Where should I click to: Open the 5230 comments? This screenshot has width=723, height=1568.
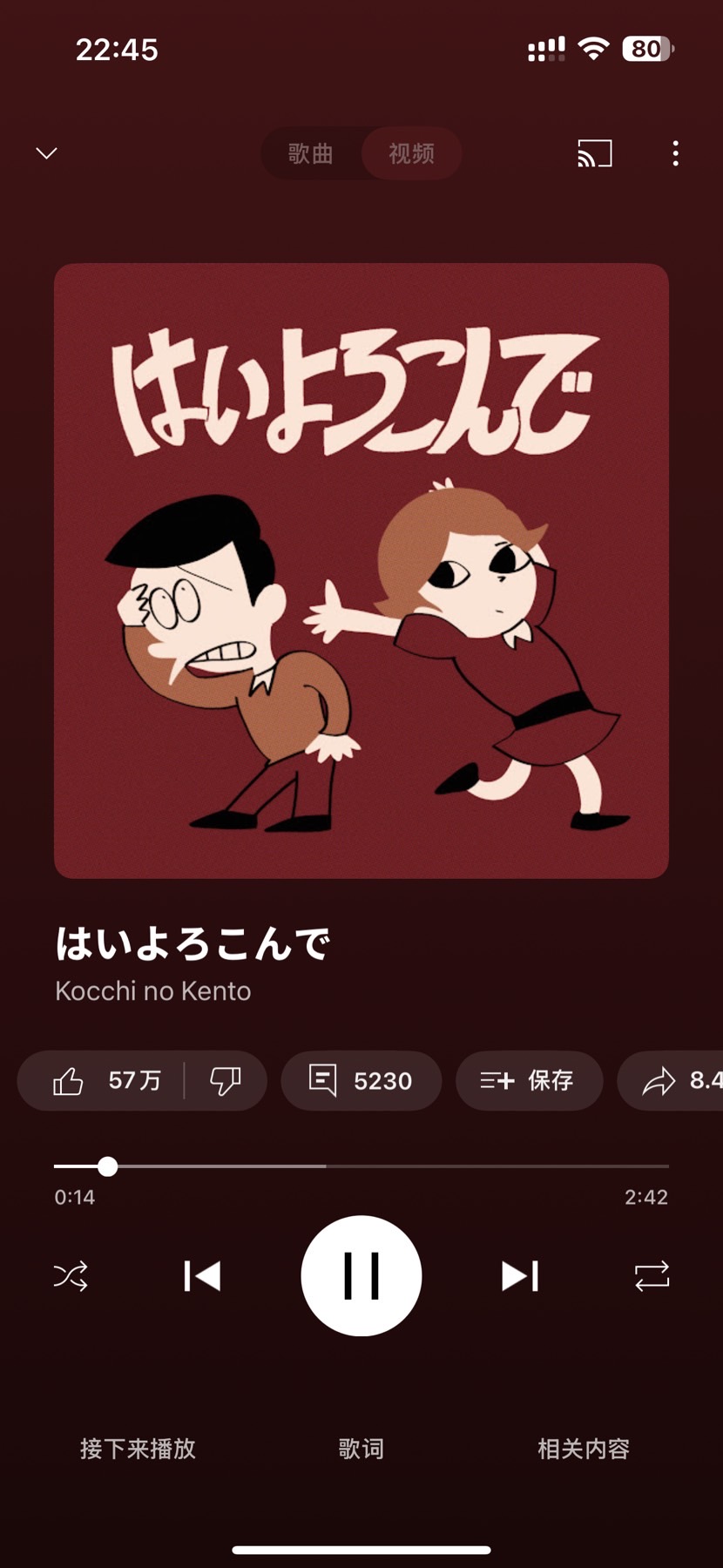click(361, 1081)
